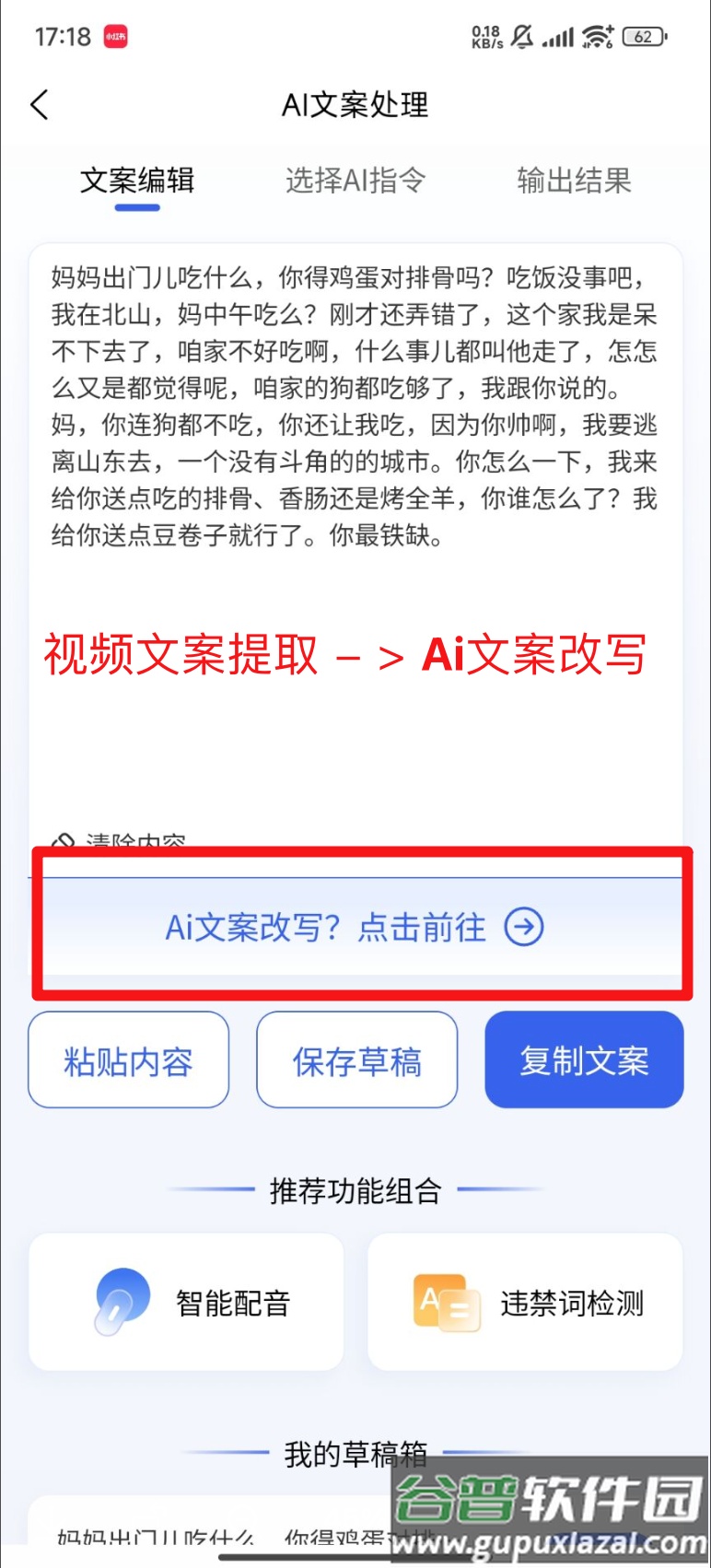Tap the 粘贴内容 button
Image resolution: width=711 pixels, height=1568 pixels.
point(128,1061)
